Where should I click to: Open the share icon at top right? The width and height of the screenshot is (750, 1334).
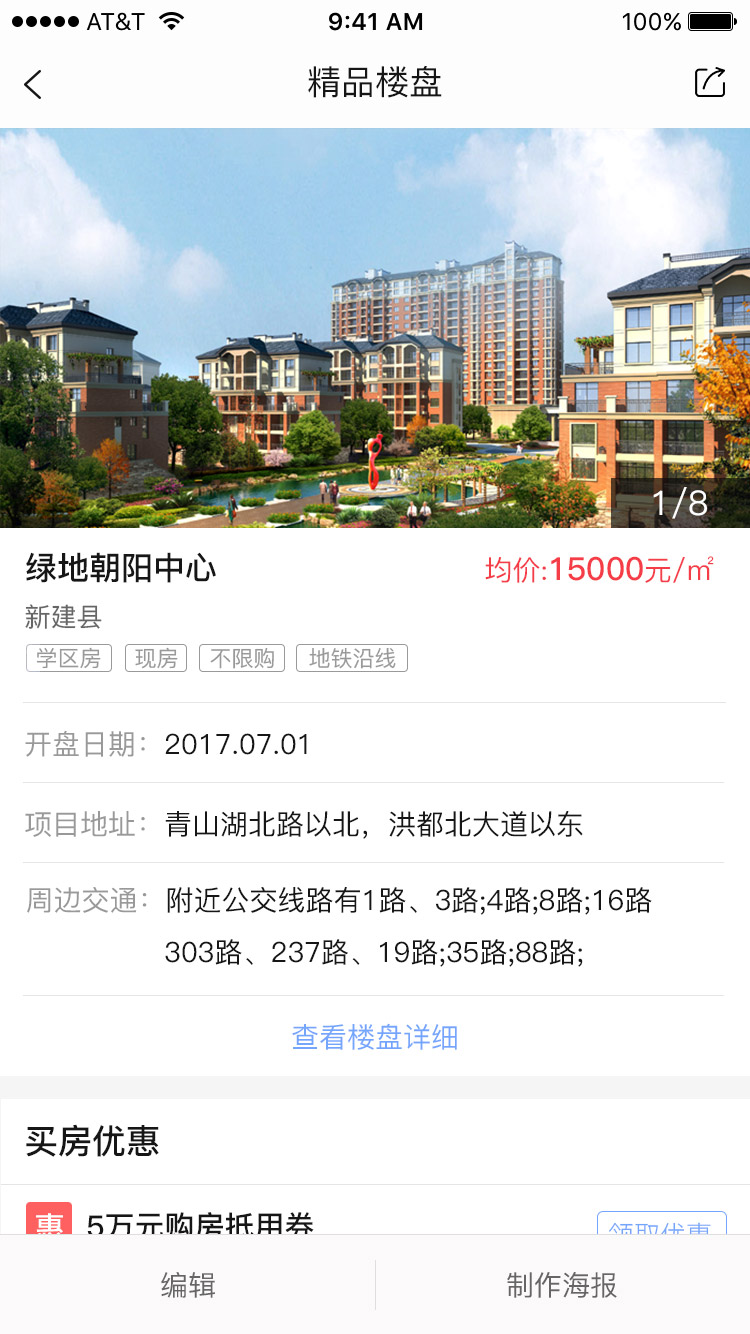point(708,84)
